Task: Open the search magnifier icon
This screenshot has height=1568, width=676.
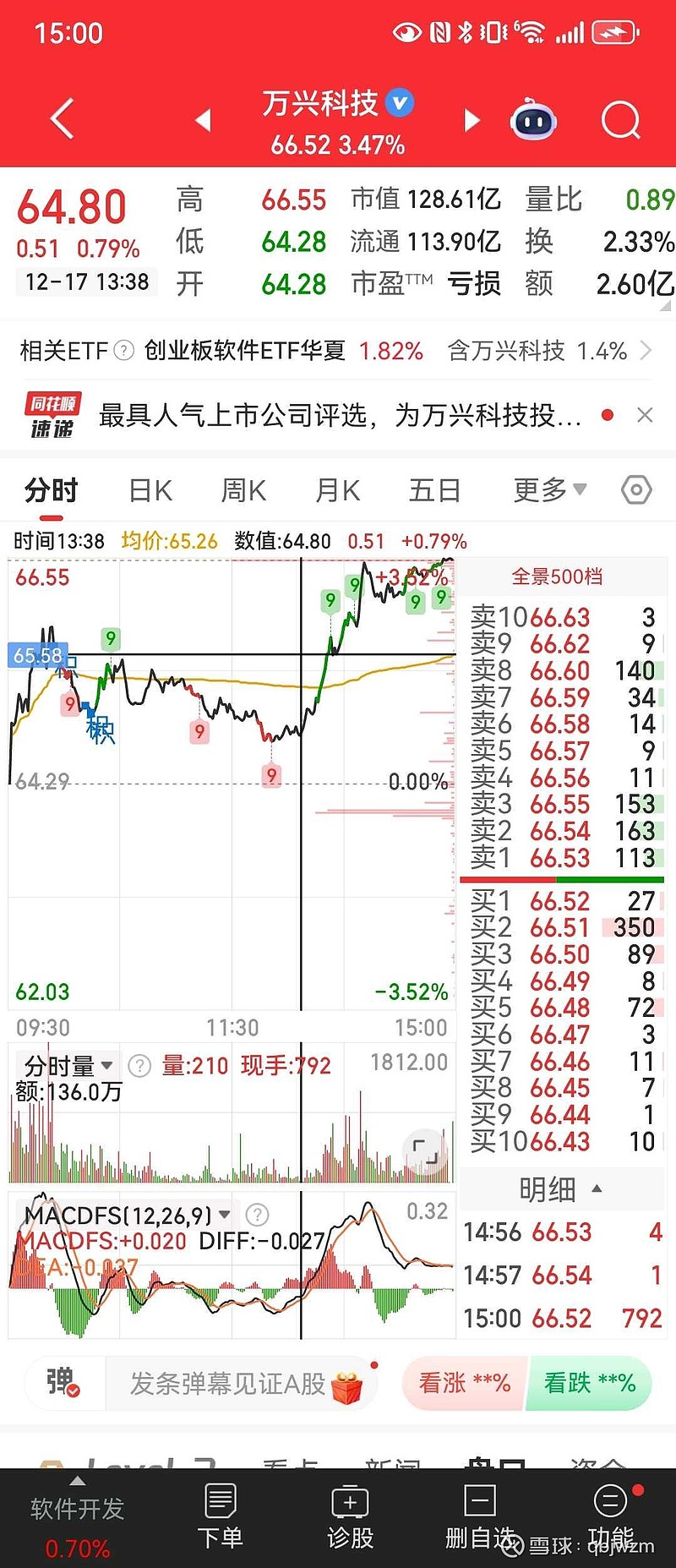Action: 619,119
